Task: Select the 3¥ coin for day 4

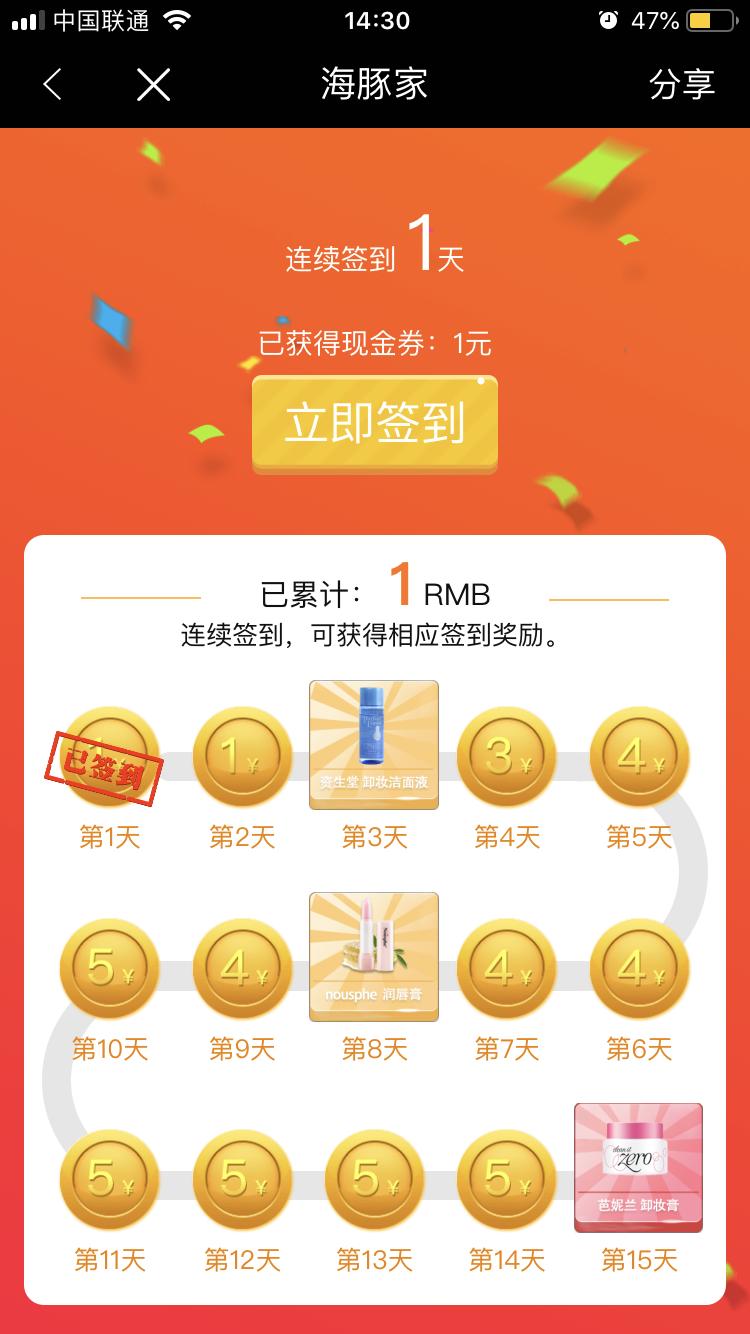Action: click(506, 757)
